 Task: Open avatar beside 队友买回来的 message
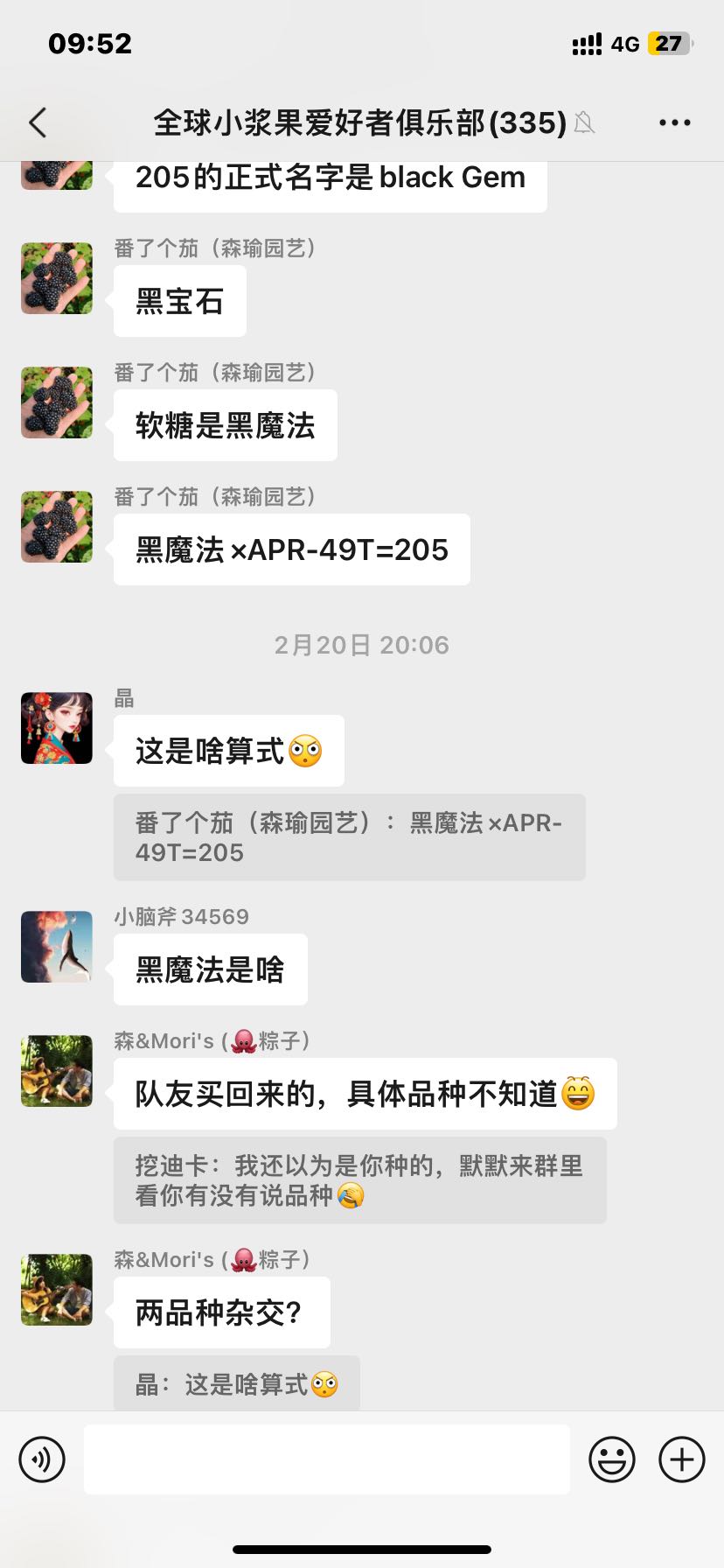click(57, 1071)
